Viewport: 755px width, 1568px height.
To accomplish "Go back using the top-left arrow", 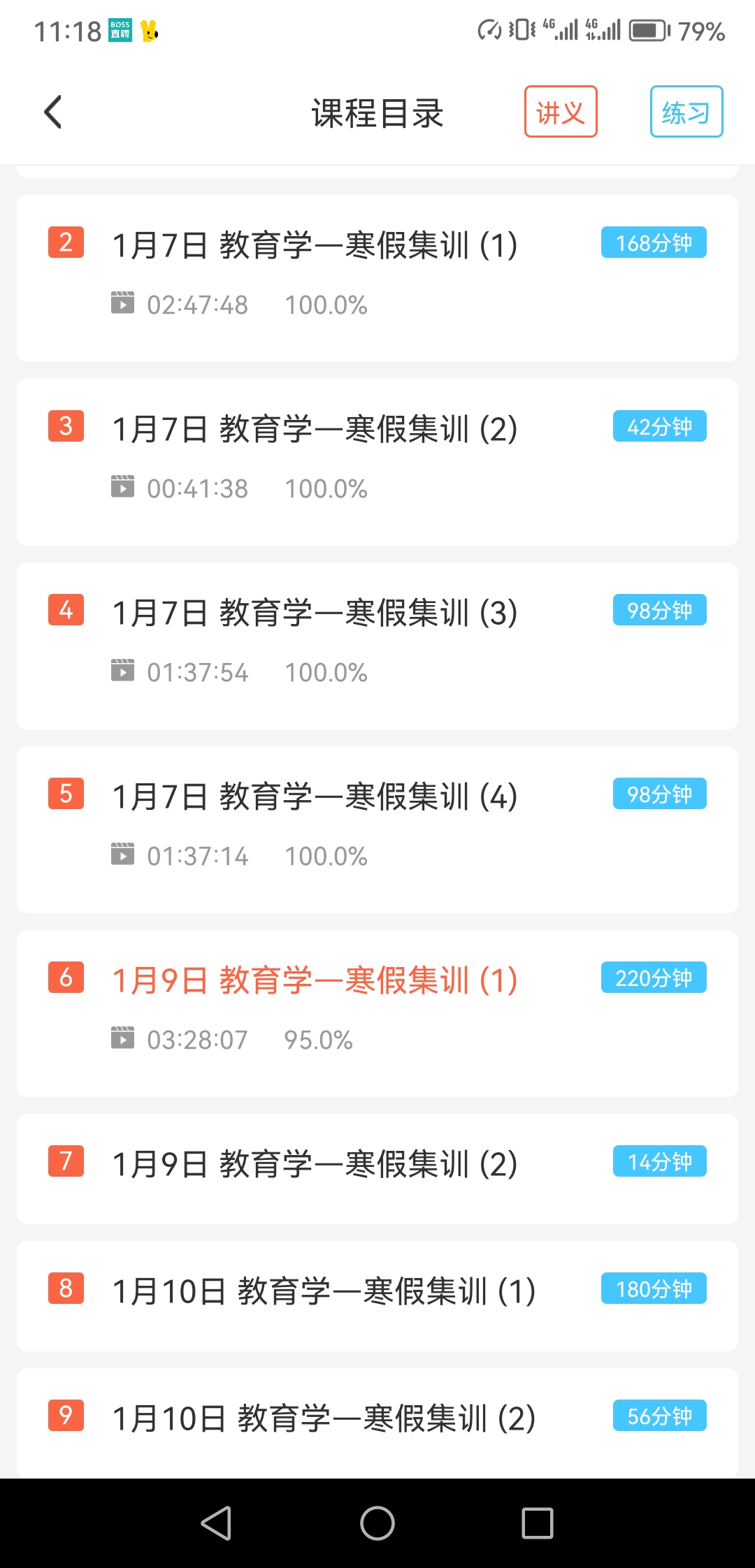I will click(53, 112).
